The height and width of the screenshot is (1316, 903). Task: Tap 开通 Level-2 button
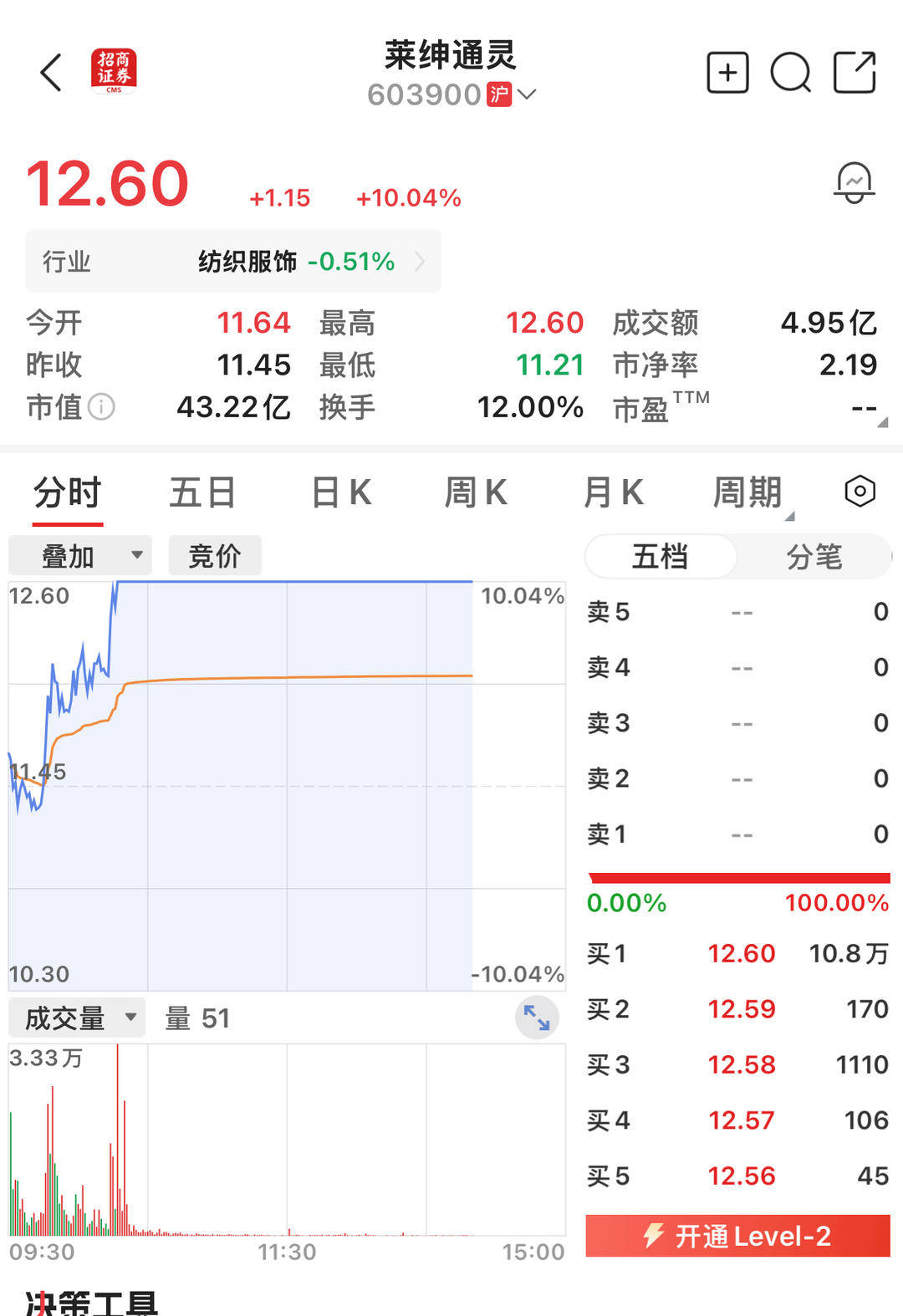click(737, 1236)
